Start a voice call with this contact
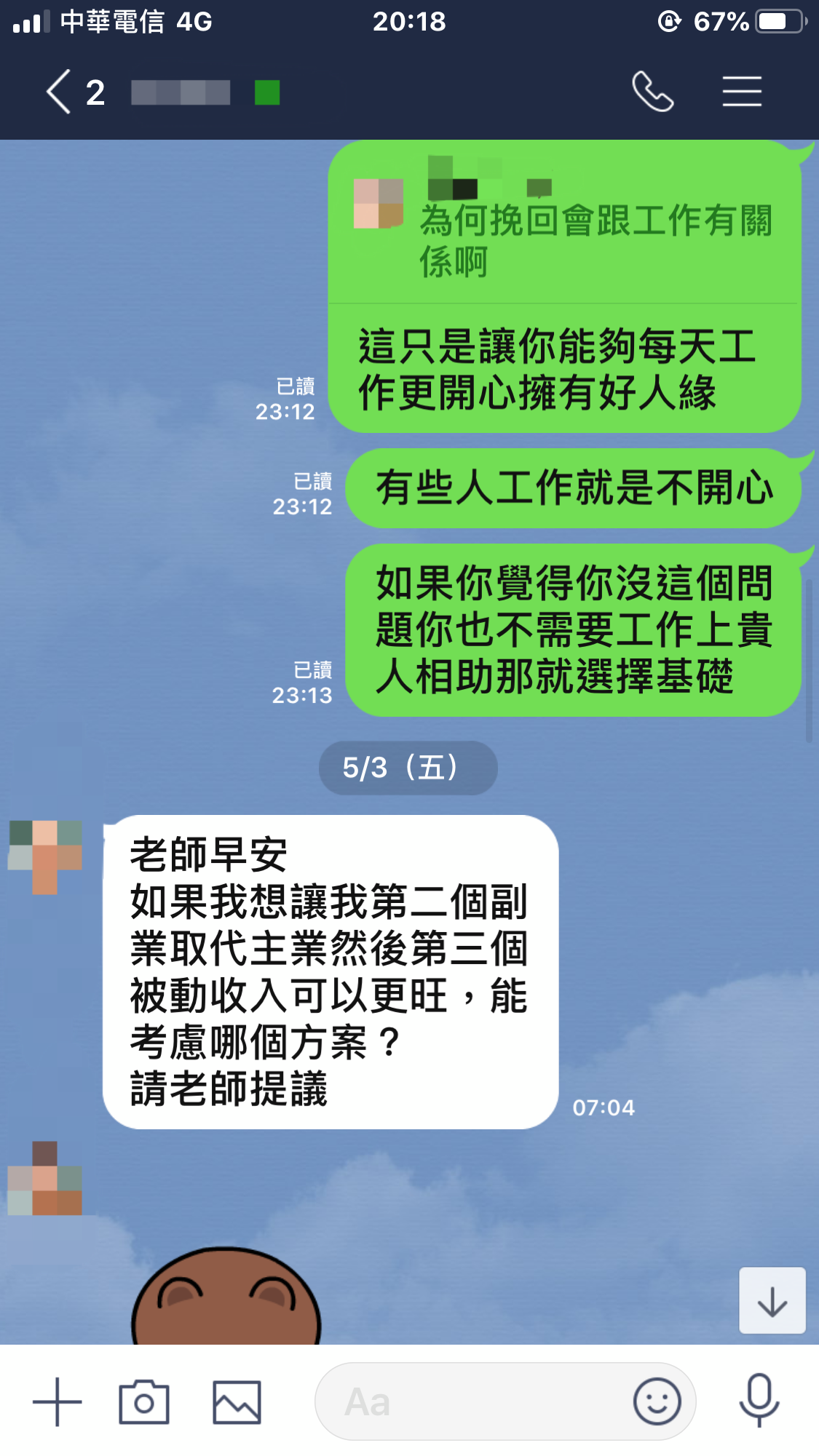Image resolution: width=819 pixels, height=1456 pixels. [652, 92]
